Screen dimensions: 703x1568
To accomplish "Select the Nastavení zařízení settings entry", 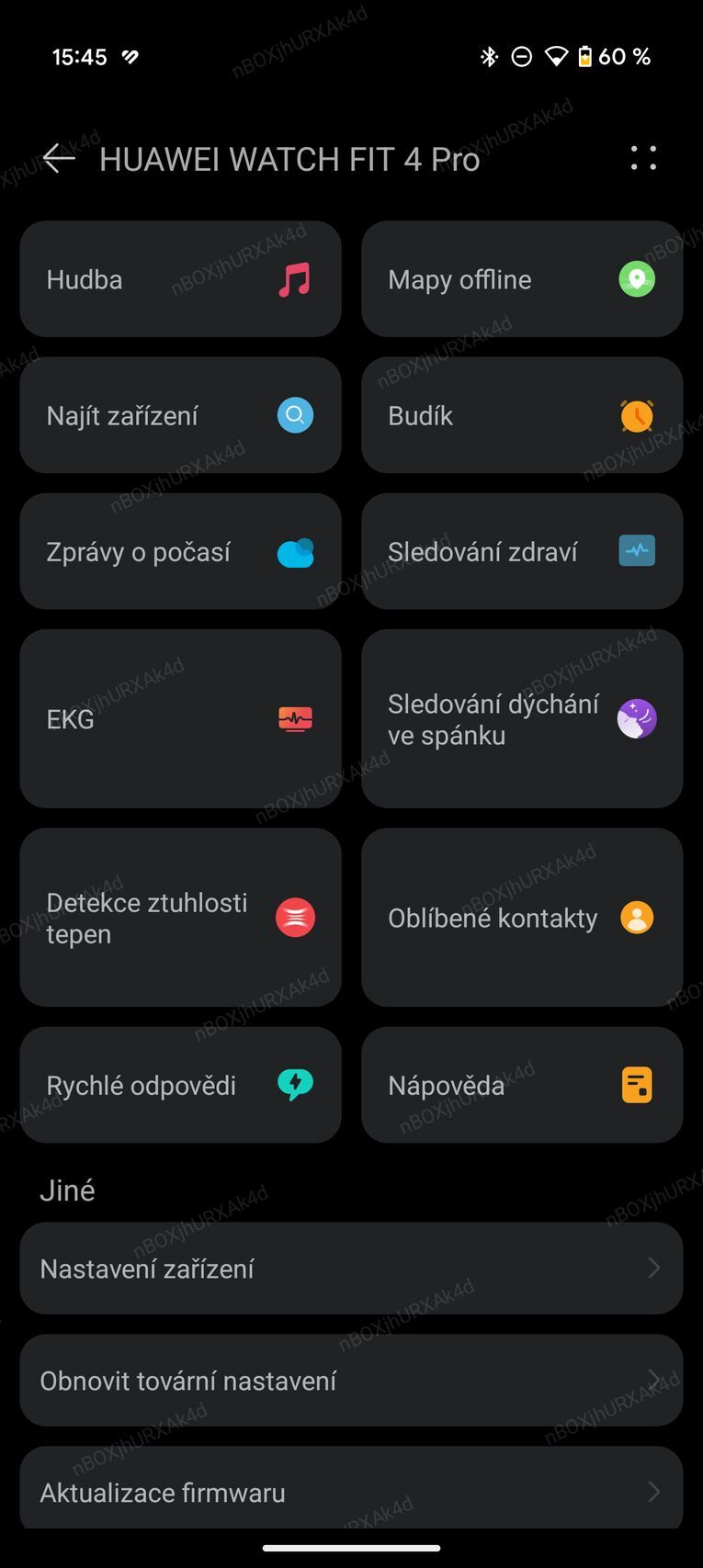I will click(351, 1269).
